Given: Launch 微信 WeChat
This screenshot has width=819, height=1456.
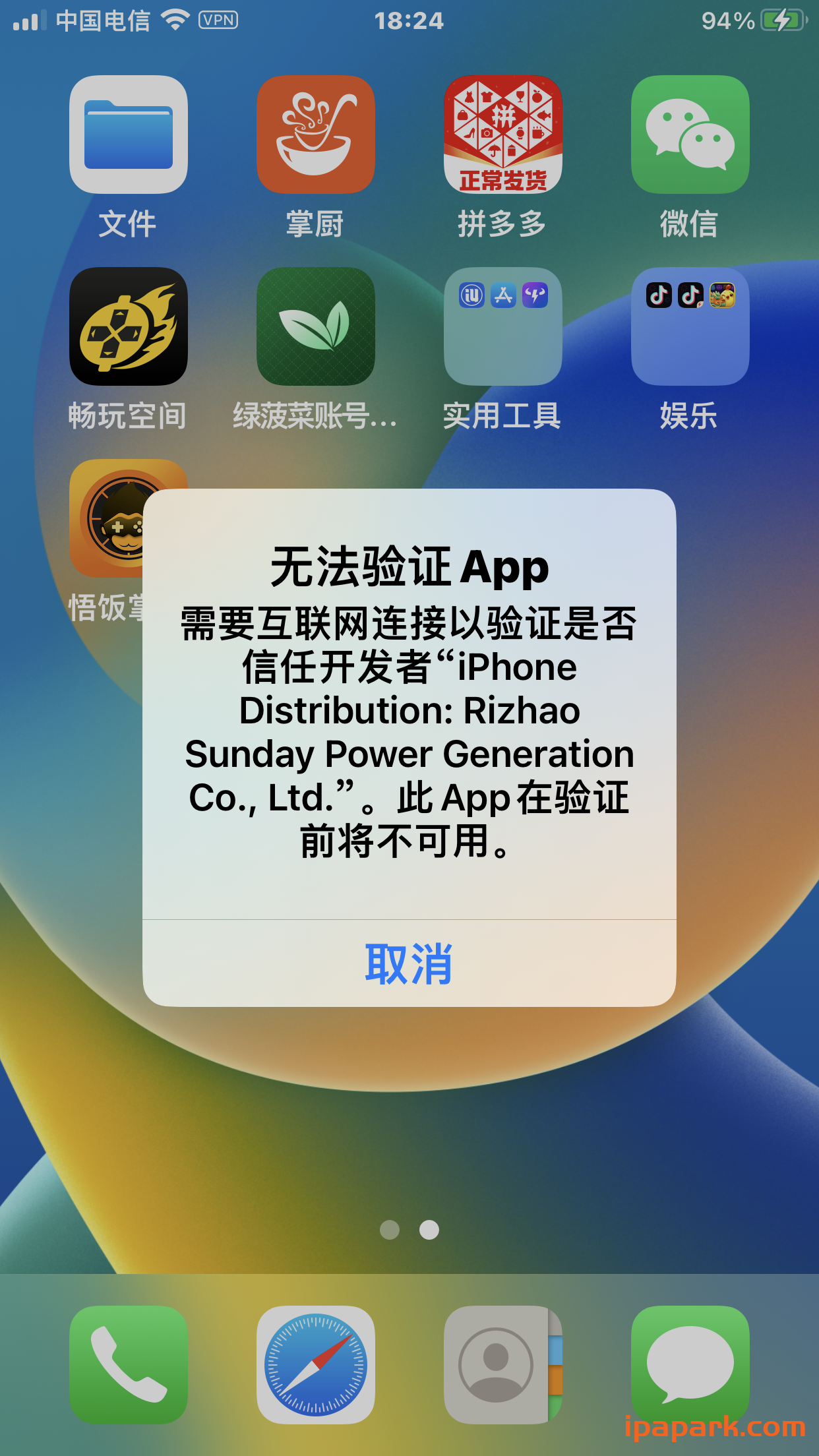Looking at the screenshot, I should pyautogui.click(x=690, y=135).
